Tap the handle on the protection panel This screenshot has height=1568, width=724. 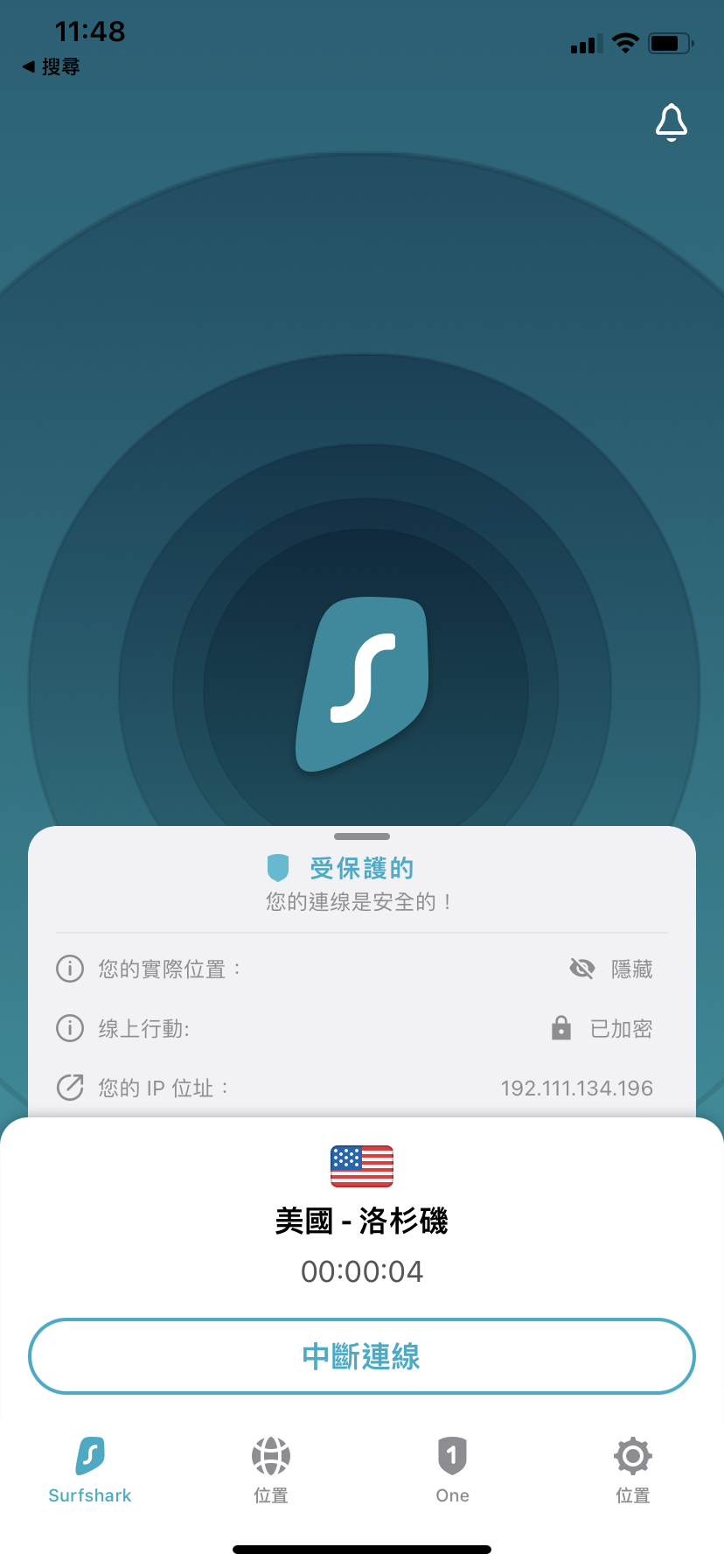pos(362,836)
